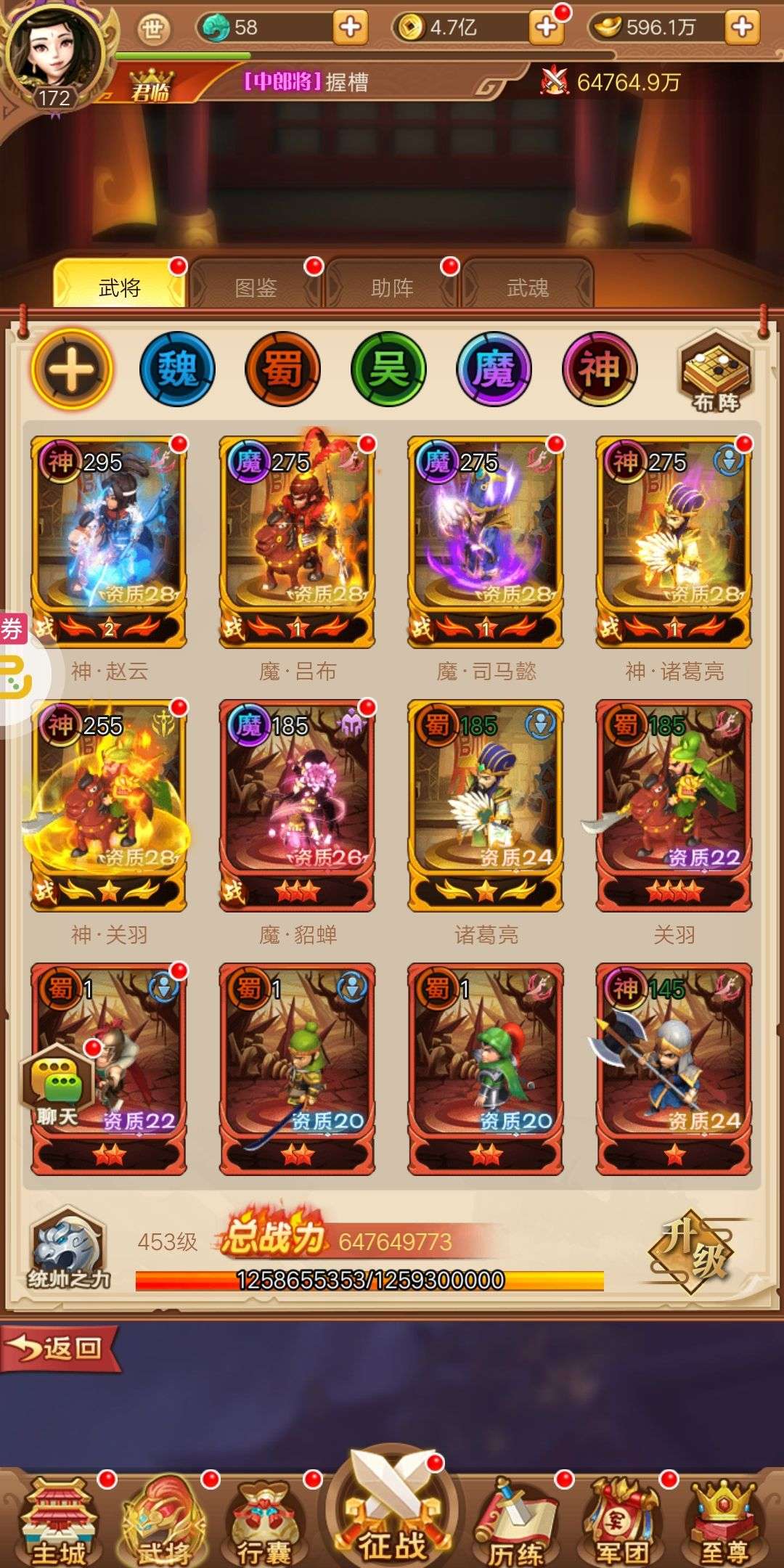Select hero card 魔·吕布
The width and height of the screenshot is (784, 1568).
pos(297,542)
